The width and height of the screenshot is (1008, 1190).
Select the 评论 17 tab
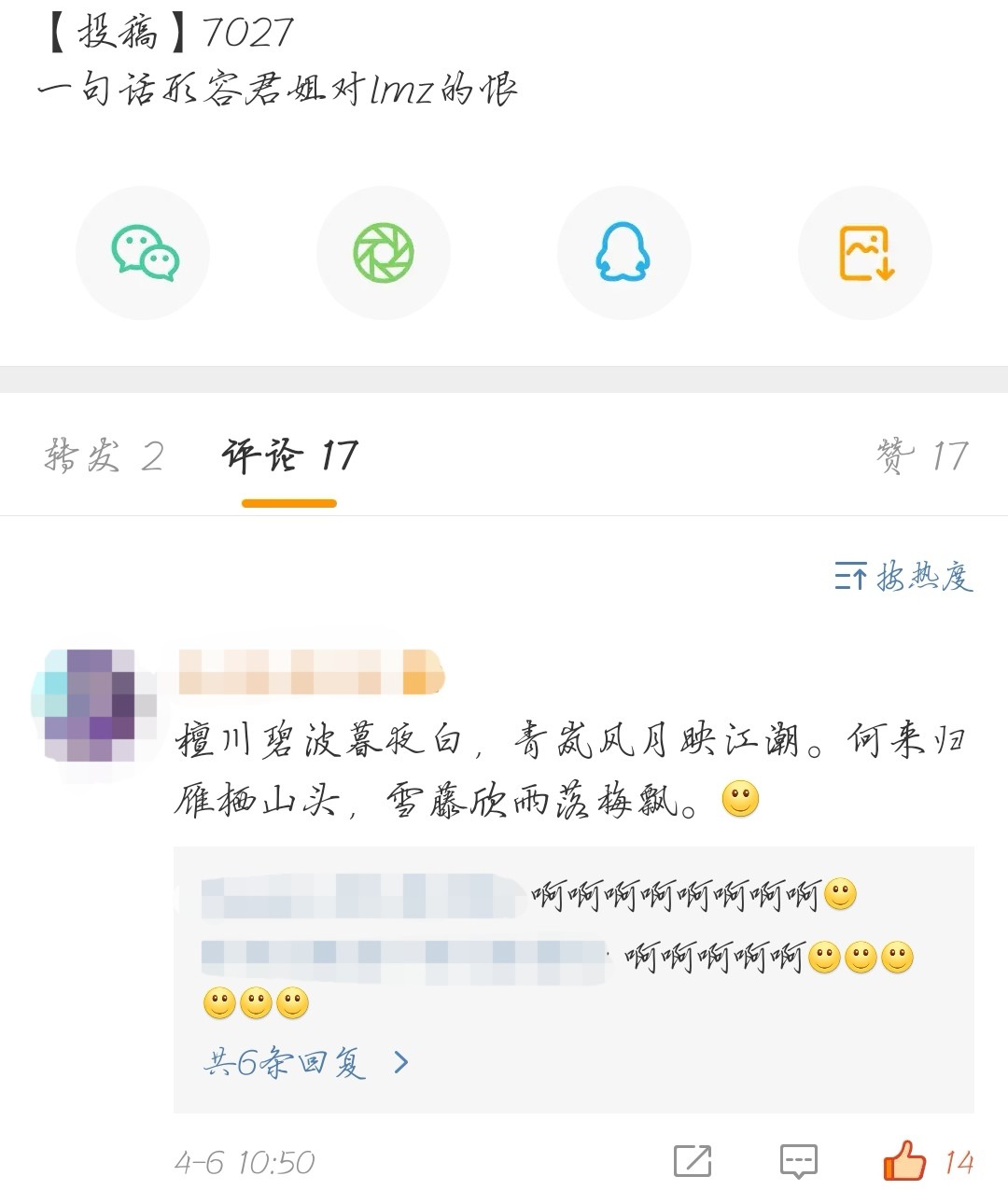(289, 456)
